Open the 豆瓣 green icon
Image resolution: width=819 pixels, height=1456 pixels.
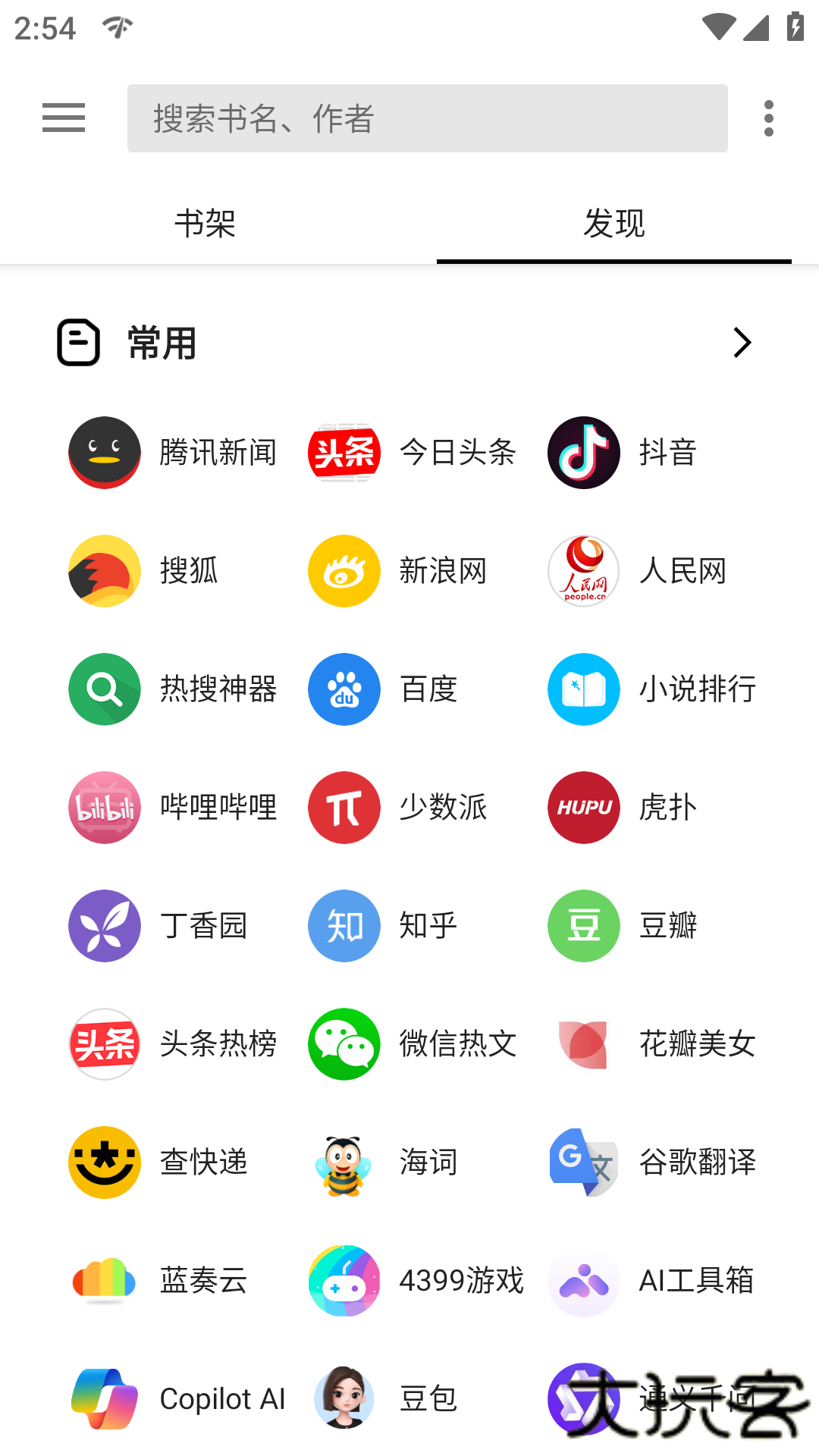[583, 926]
